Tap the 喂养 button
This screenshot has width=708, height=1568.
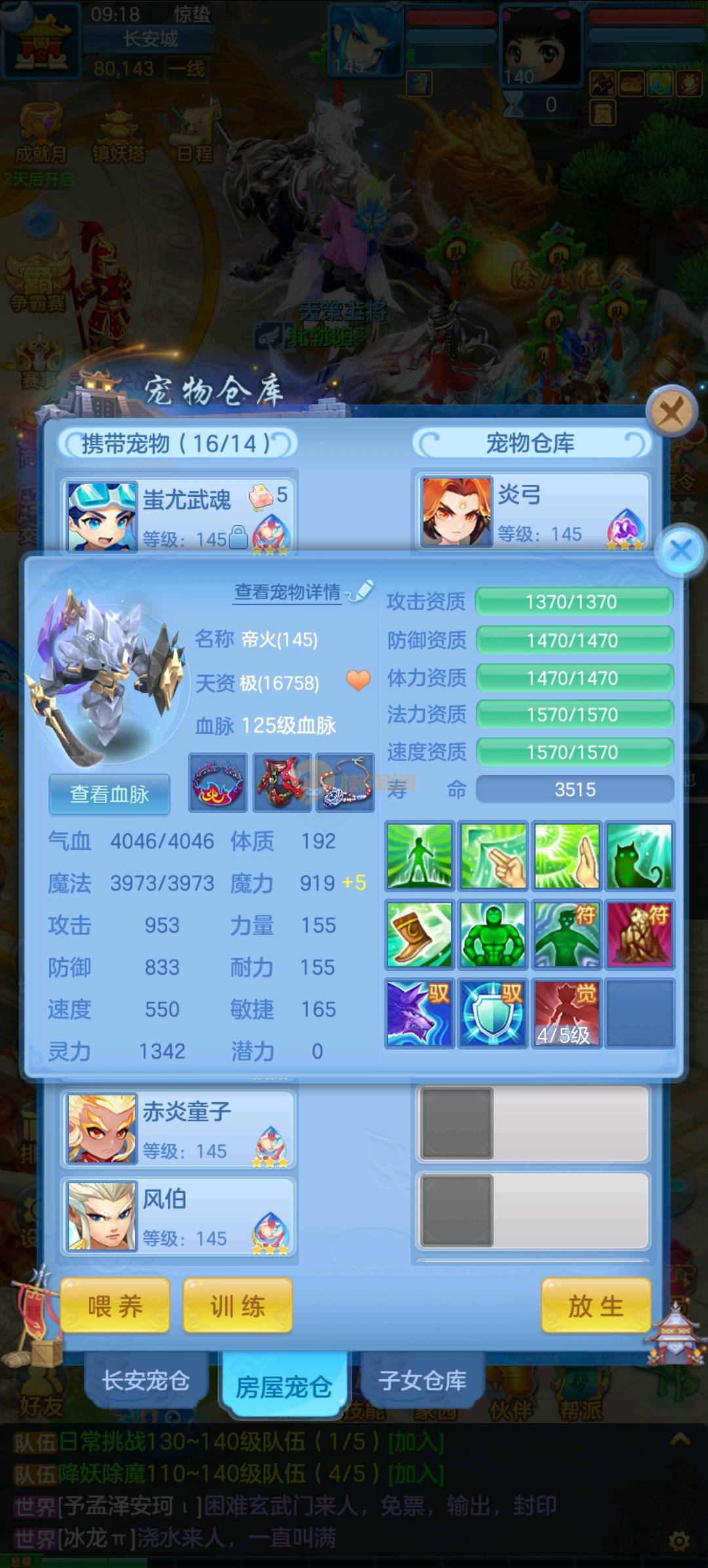pyautogui.click(x=115, y=1306)
